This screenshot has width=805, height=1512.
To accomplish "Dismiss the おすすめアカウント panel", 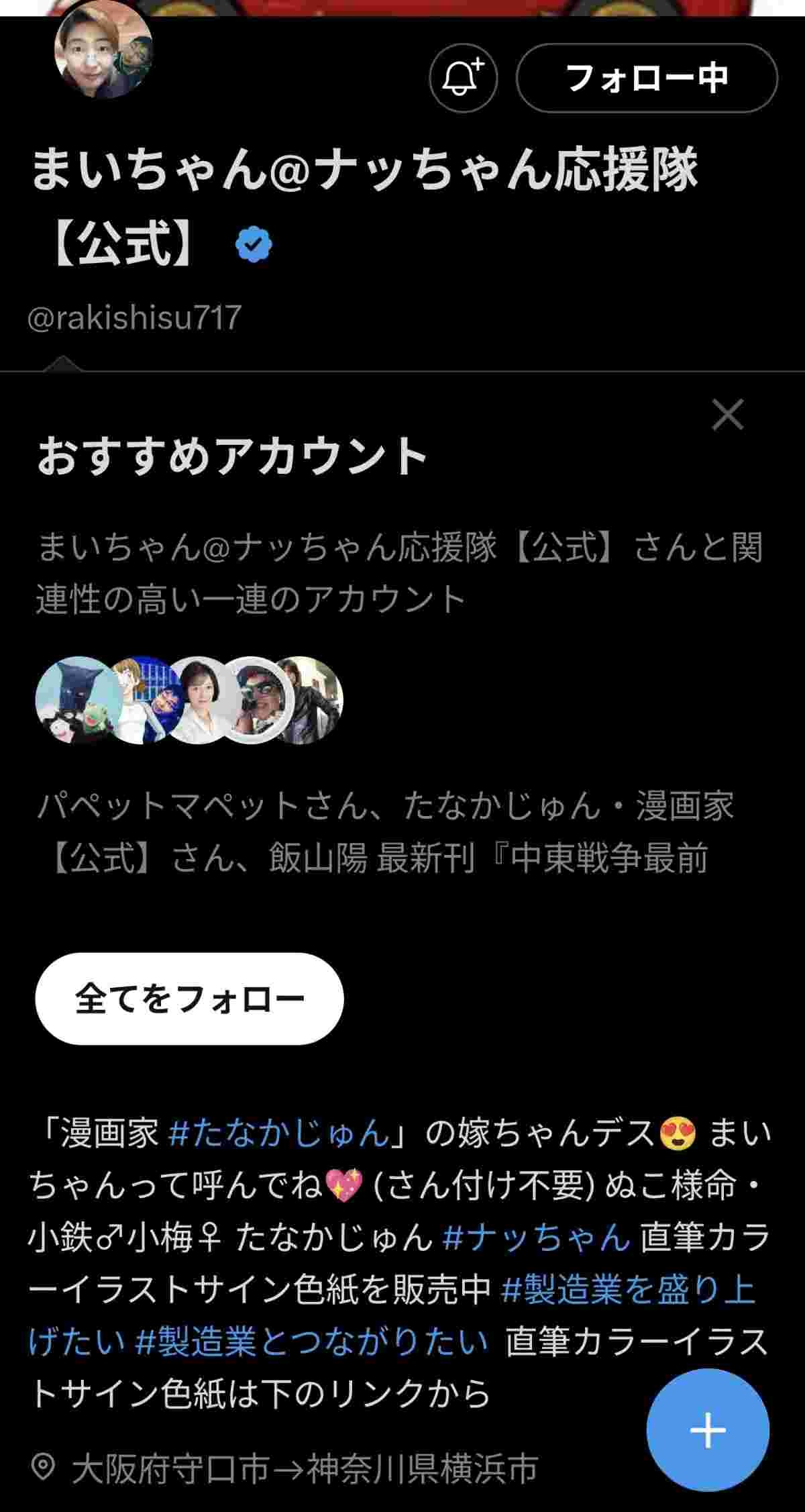I will click(728, 415).
